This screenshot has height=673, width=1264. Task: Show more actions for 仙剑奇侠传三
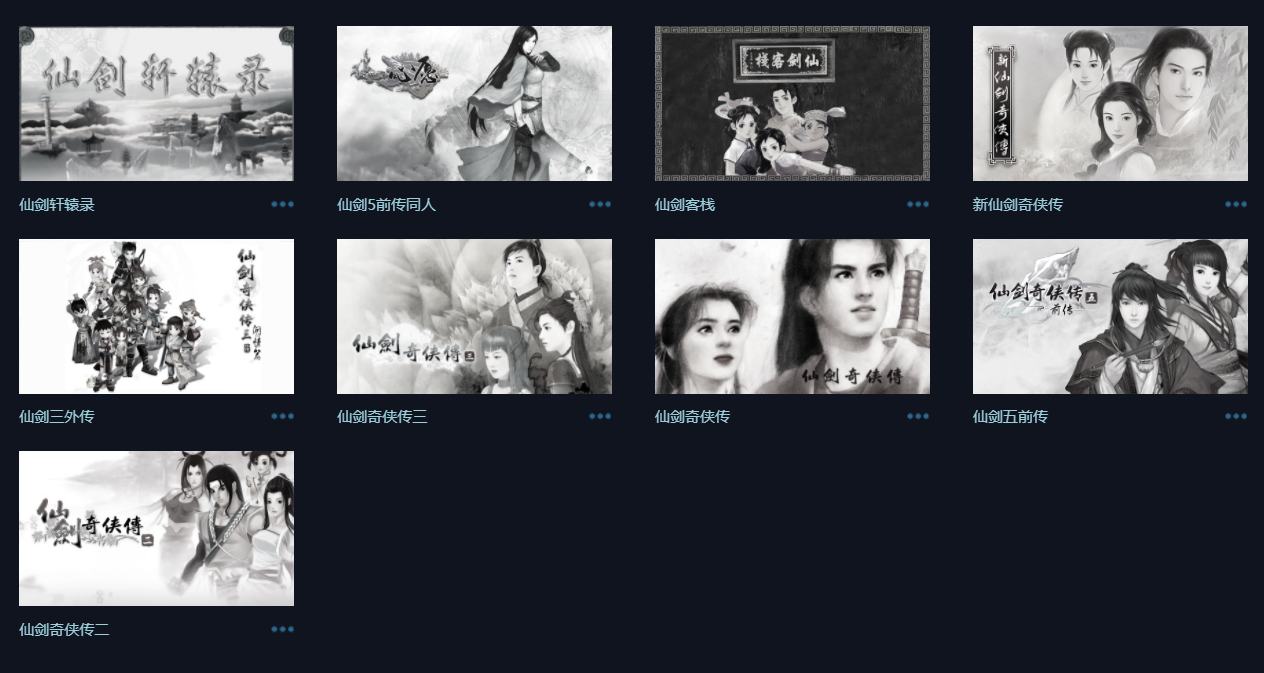point(600,416)
